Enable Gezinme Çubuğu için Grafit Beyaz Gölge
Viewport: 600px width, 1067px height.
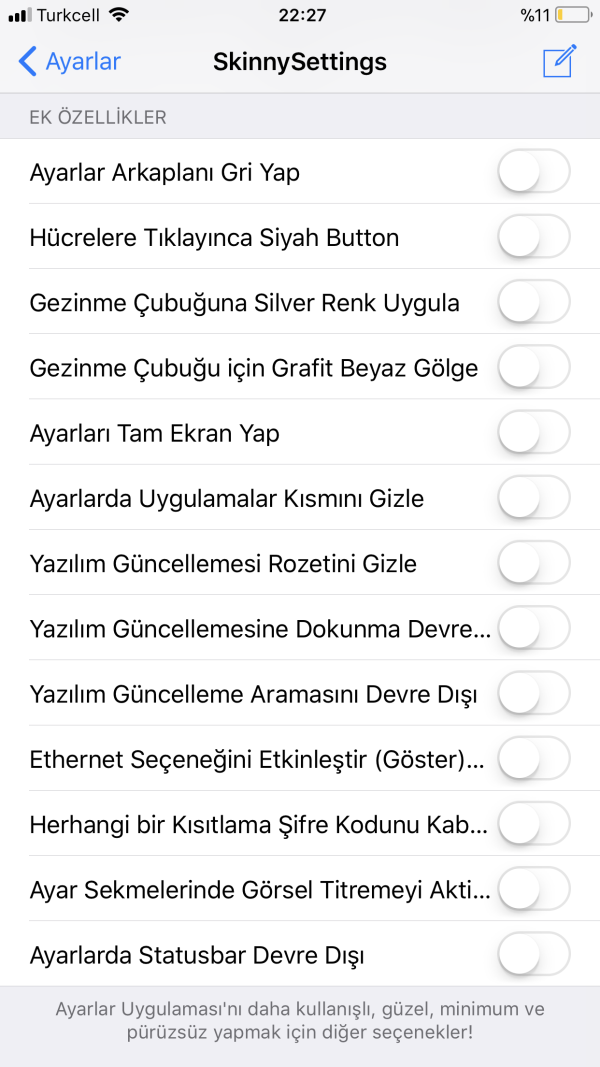point(534,368)
